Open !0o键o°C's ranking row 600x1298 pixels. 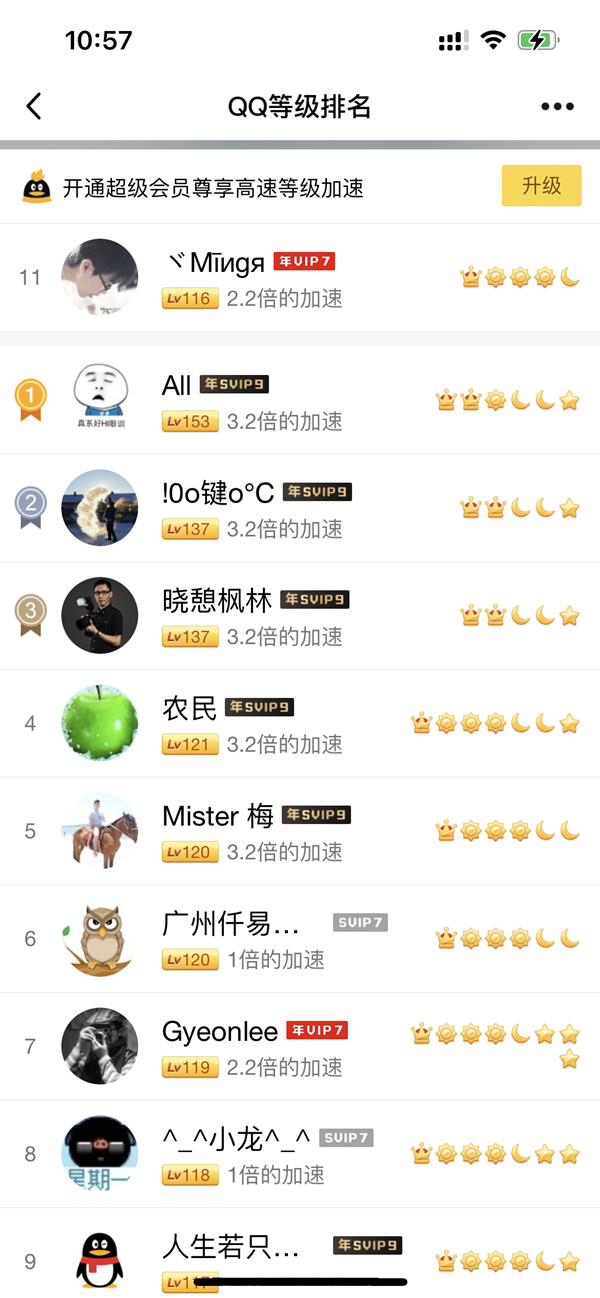coord(300,508)
